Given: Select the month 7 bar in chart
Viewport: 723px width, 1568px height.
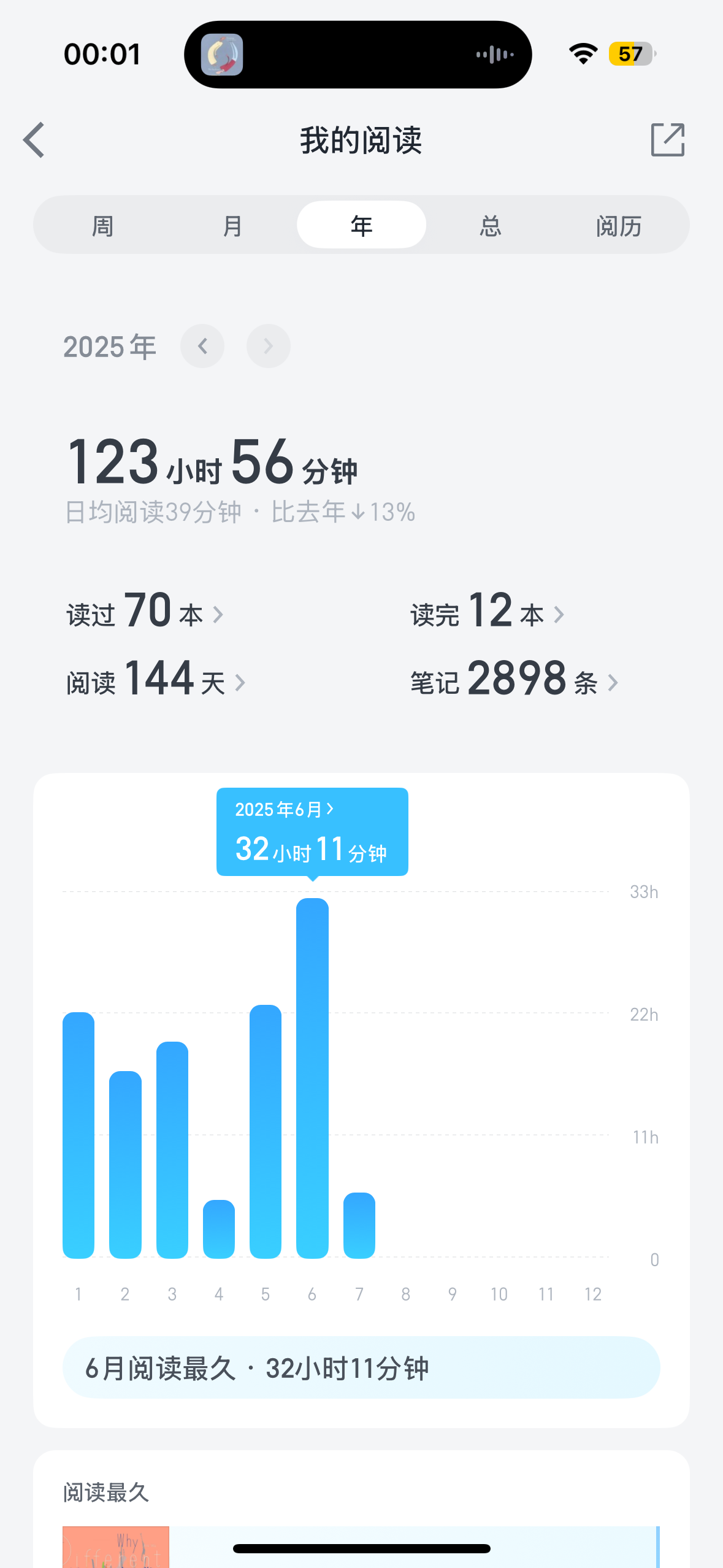Looking at the screenshot, I should point(359,1225).
